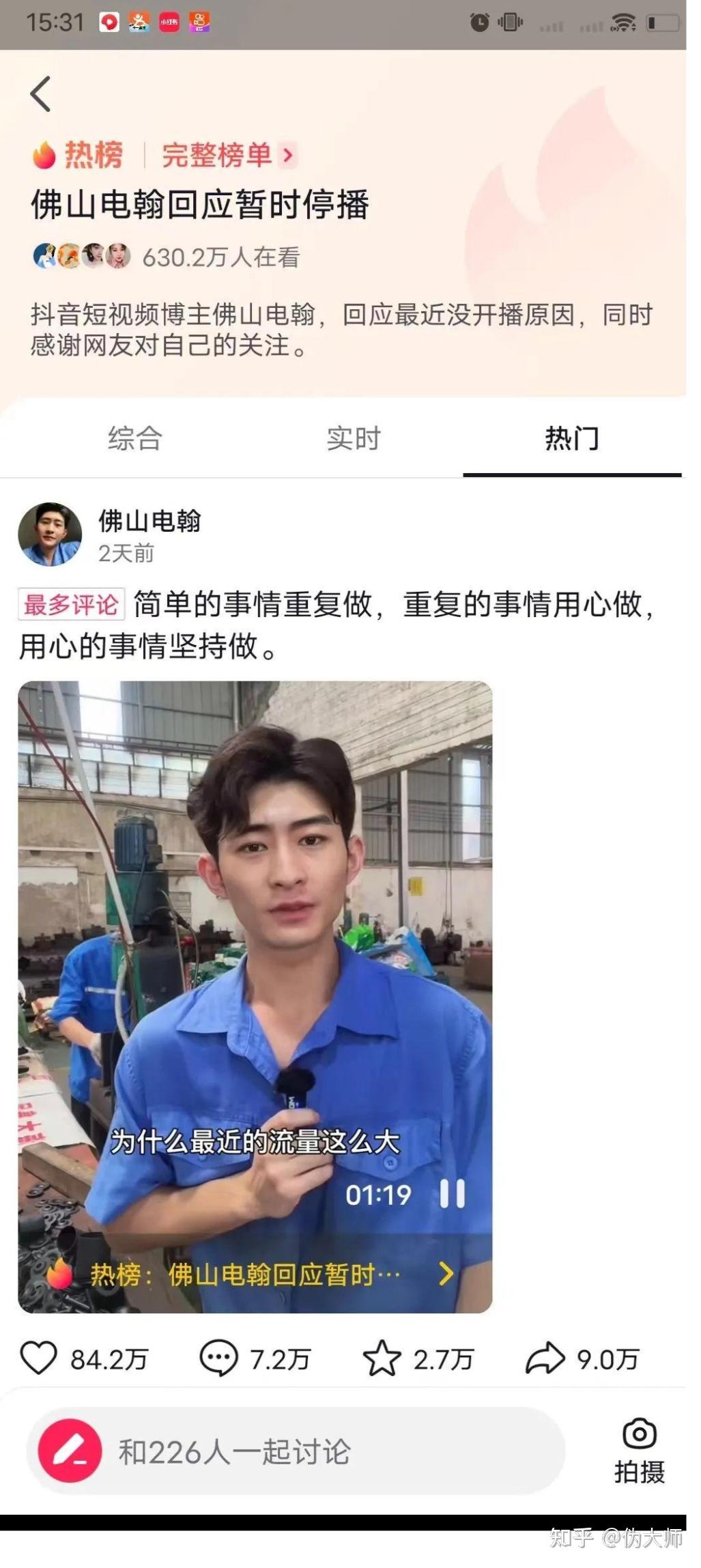701x1568 pixels.
Task: Select the 热门 tab
Action: 572,438
